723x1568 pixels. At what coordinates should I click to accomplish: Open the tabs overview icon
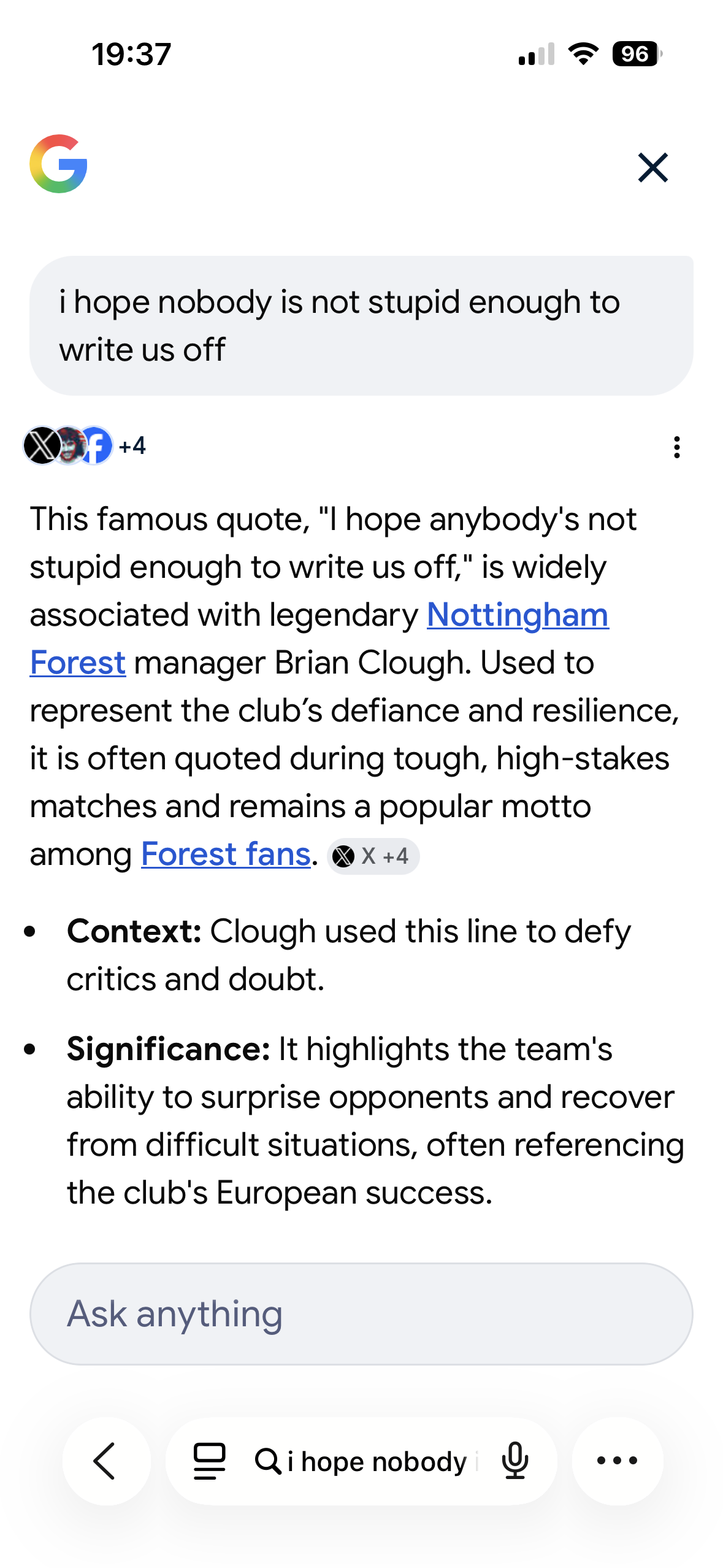[209, 1461]
